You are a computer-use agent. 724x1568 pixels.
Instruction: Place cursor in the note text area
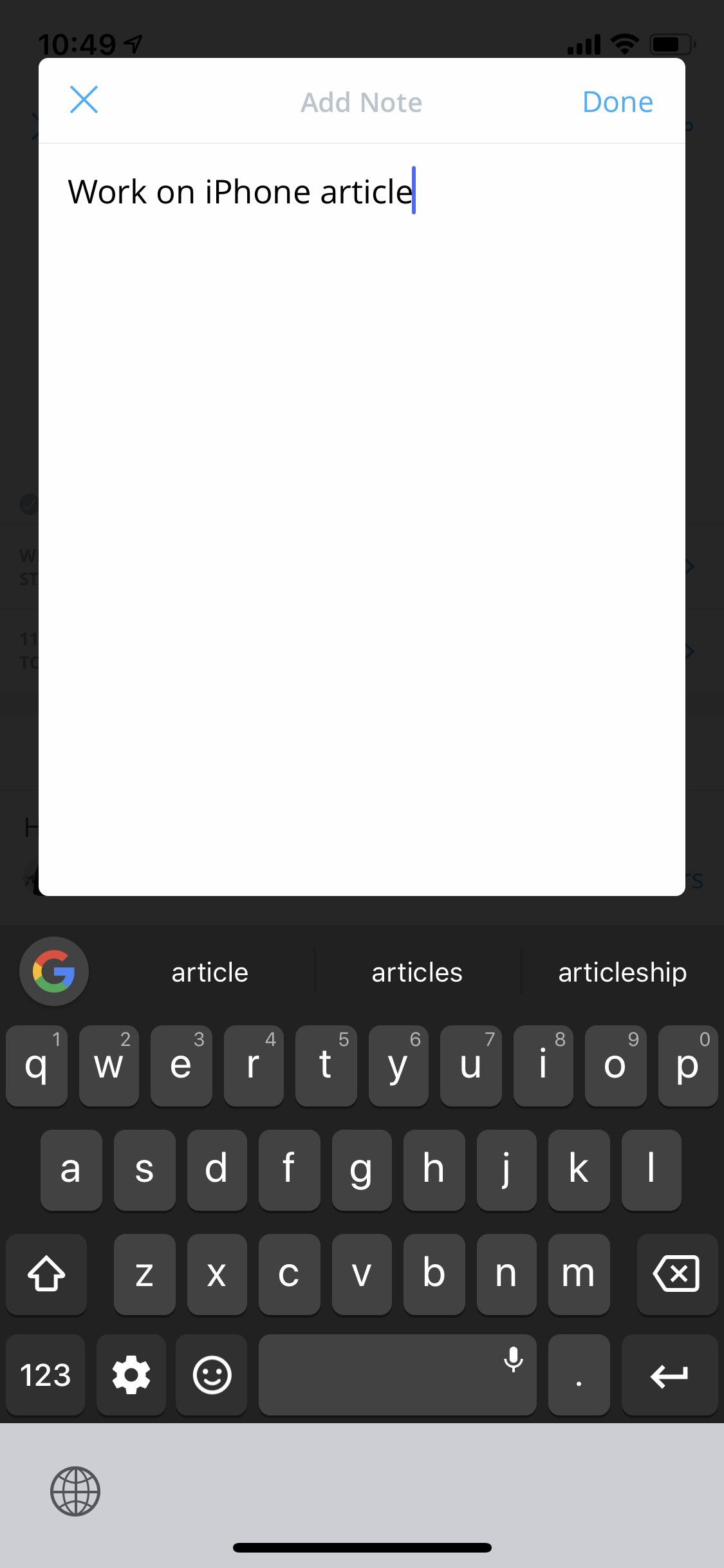[x=360, y=451]
